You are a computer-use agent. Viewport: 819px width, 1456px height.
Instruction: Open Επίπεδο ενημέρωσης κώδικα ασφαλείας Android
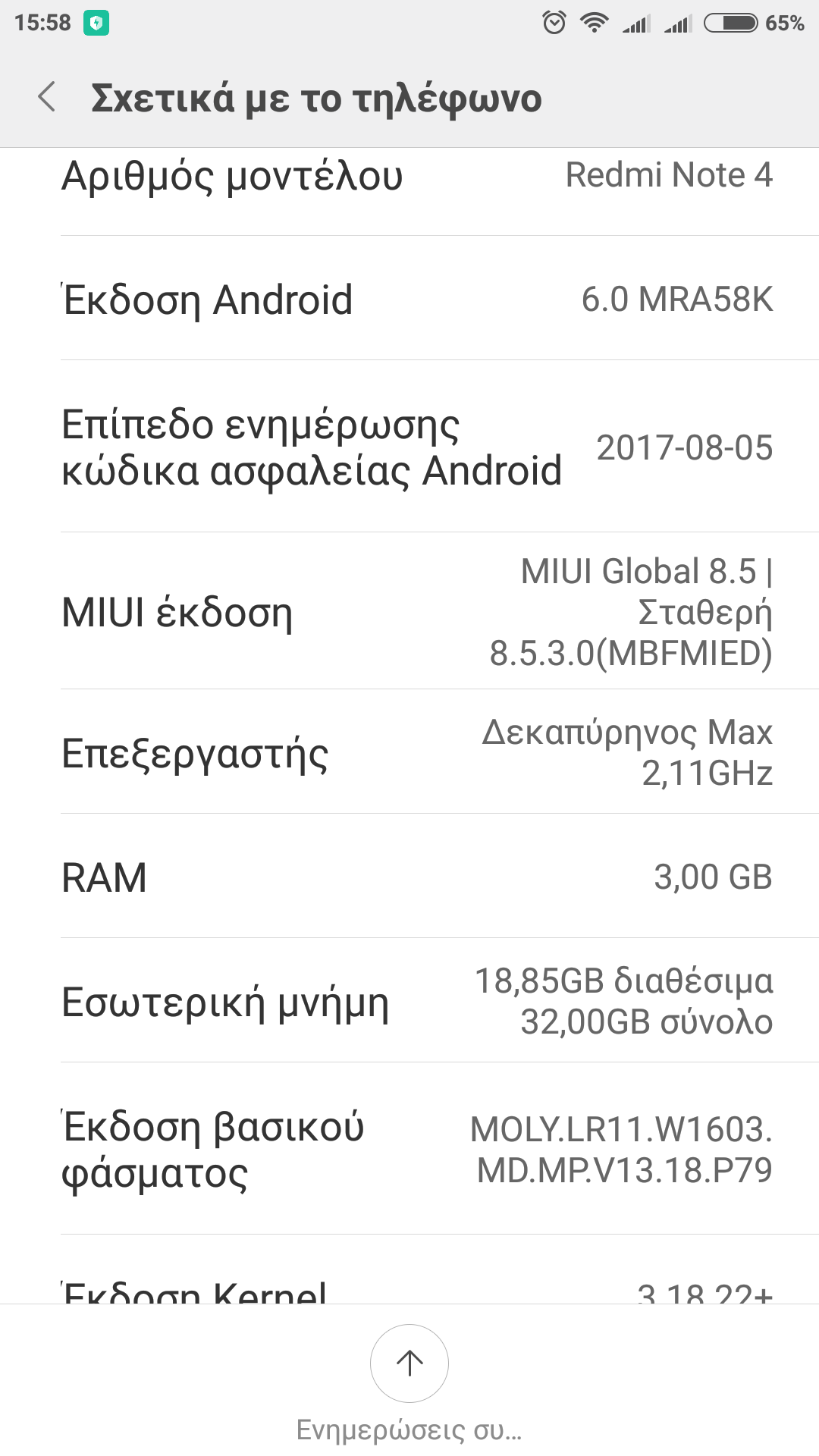pyautogui.click(x=409, y=447)
